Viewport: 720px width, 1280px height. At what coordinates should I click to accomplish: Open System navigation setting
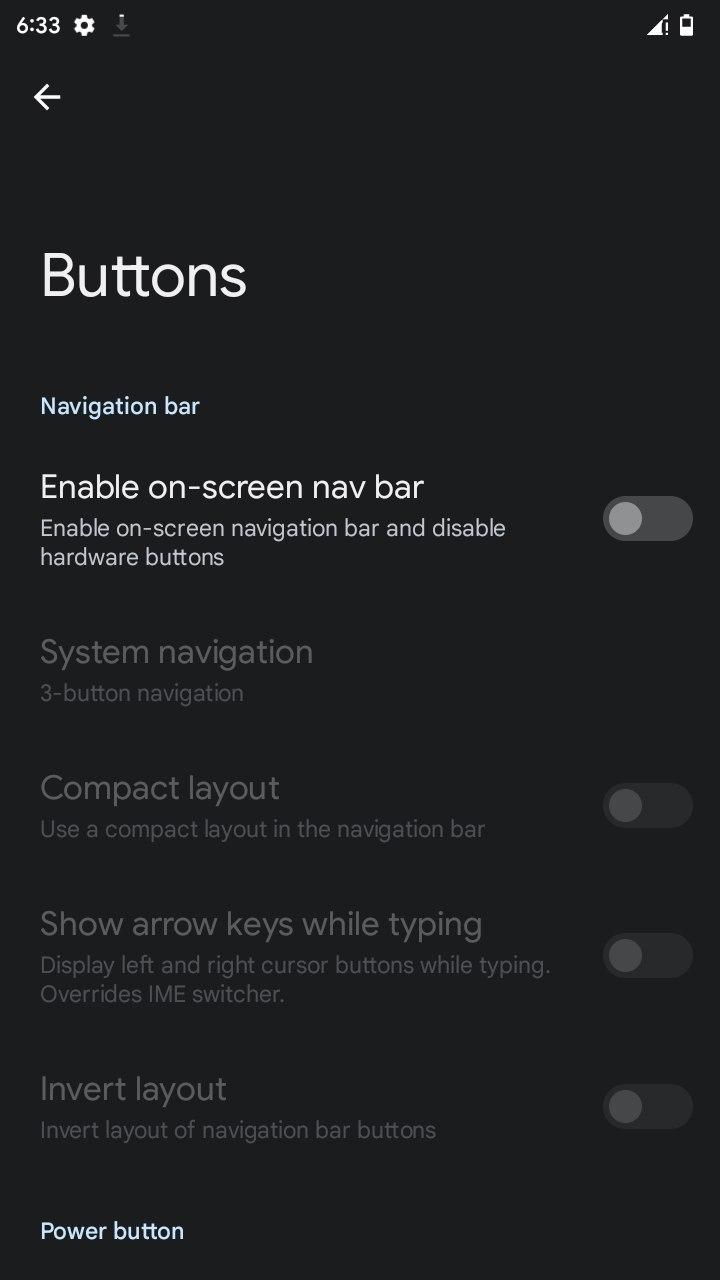360,670
